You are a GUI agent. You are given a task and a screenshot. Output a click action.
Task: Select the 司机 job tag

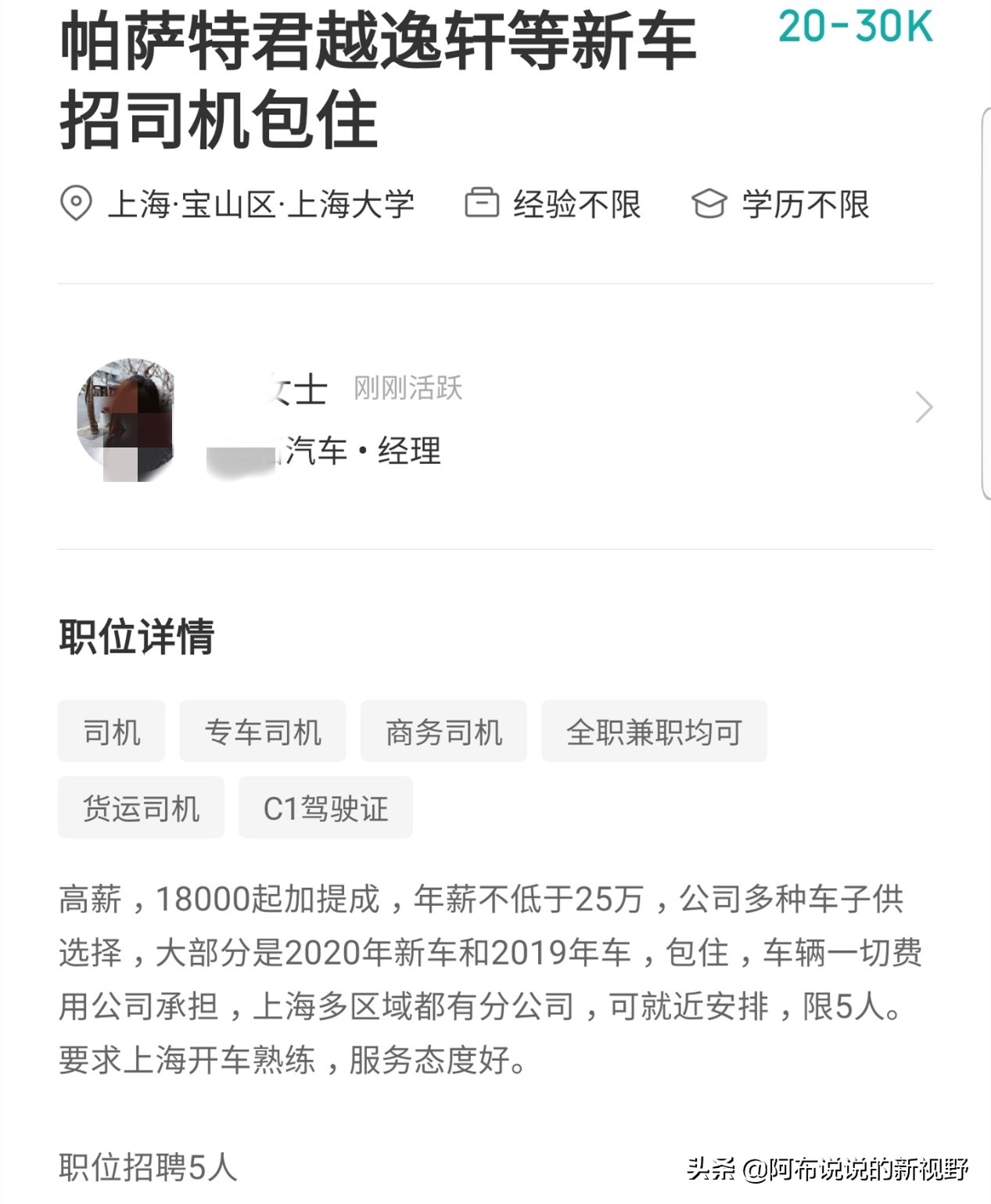[x=111, y=731]
